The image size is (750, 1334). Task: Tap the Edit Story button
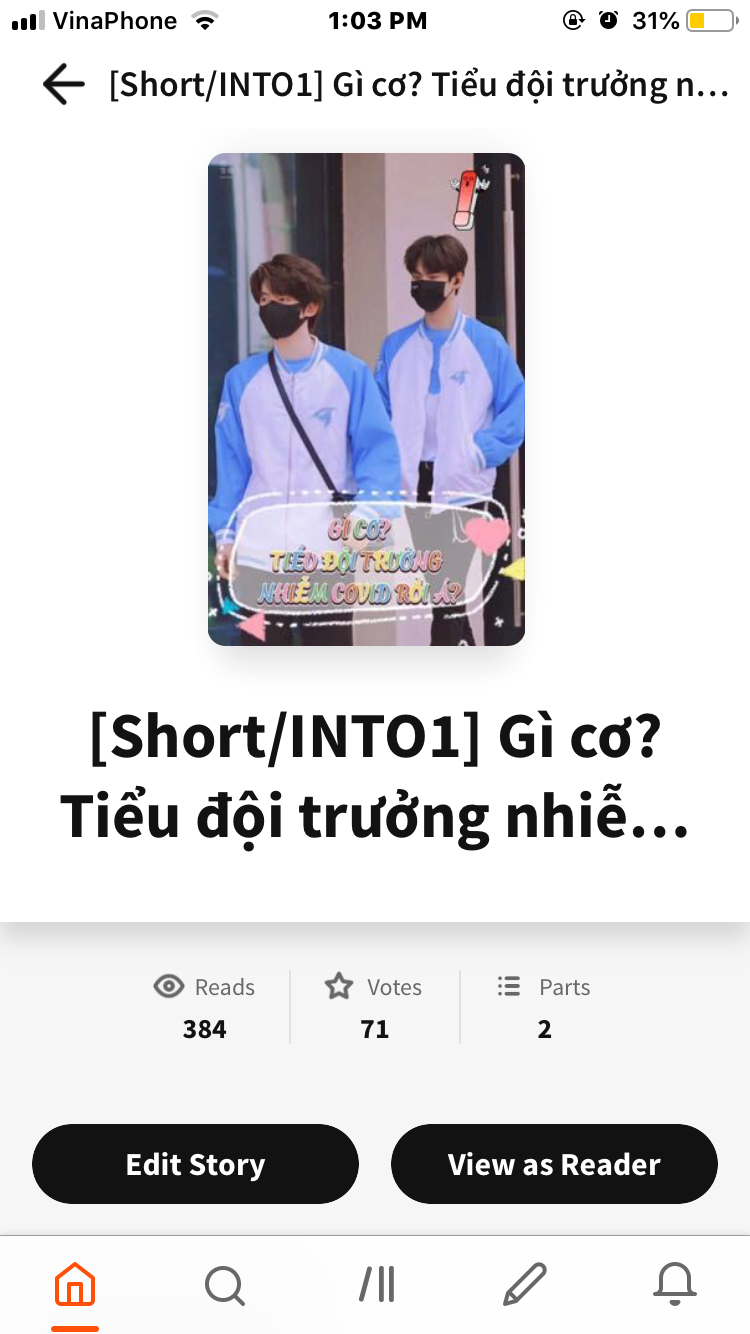tap(195, 1164)
